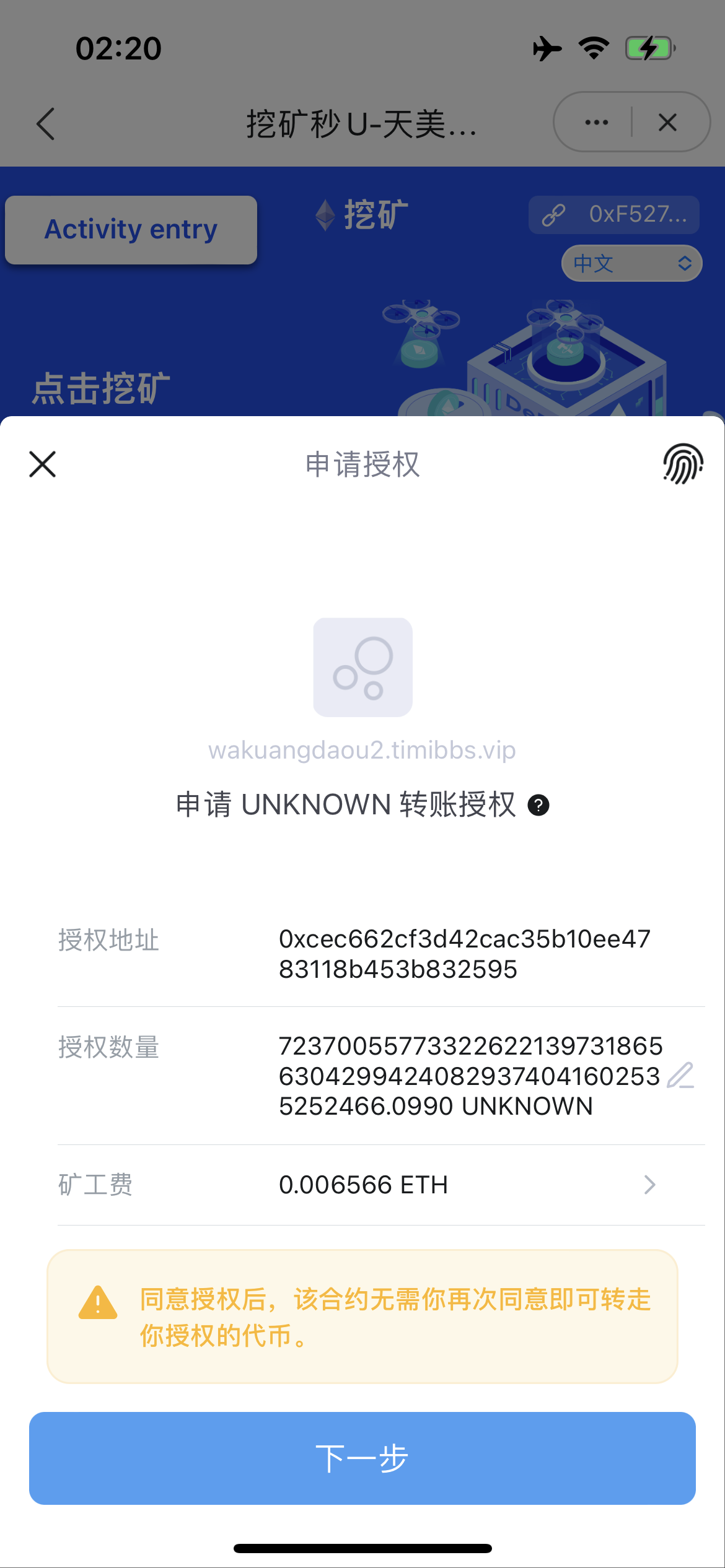Expand the 矿工费 fee details chevron
The width and height of the screenshot is (725, 1568).
pyautogui.click(x=649, y=1185)
